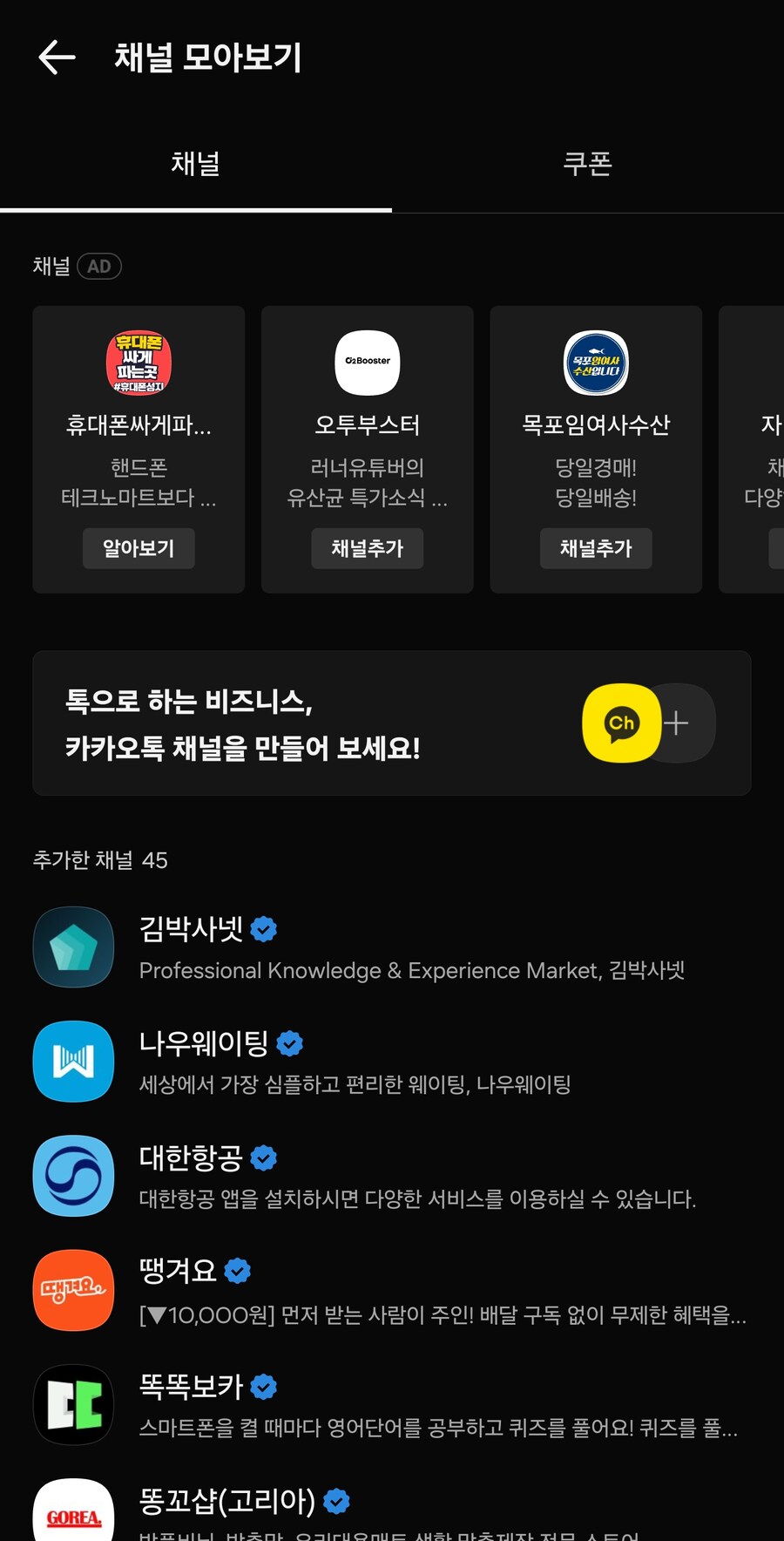Open the 똑똑보카 channel

(391, 1404)
